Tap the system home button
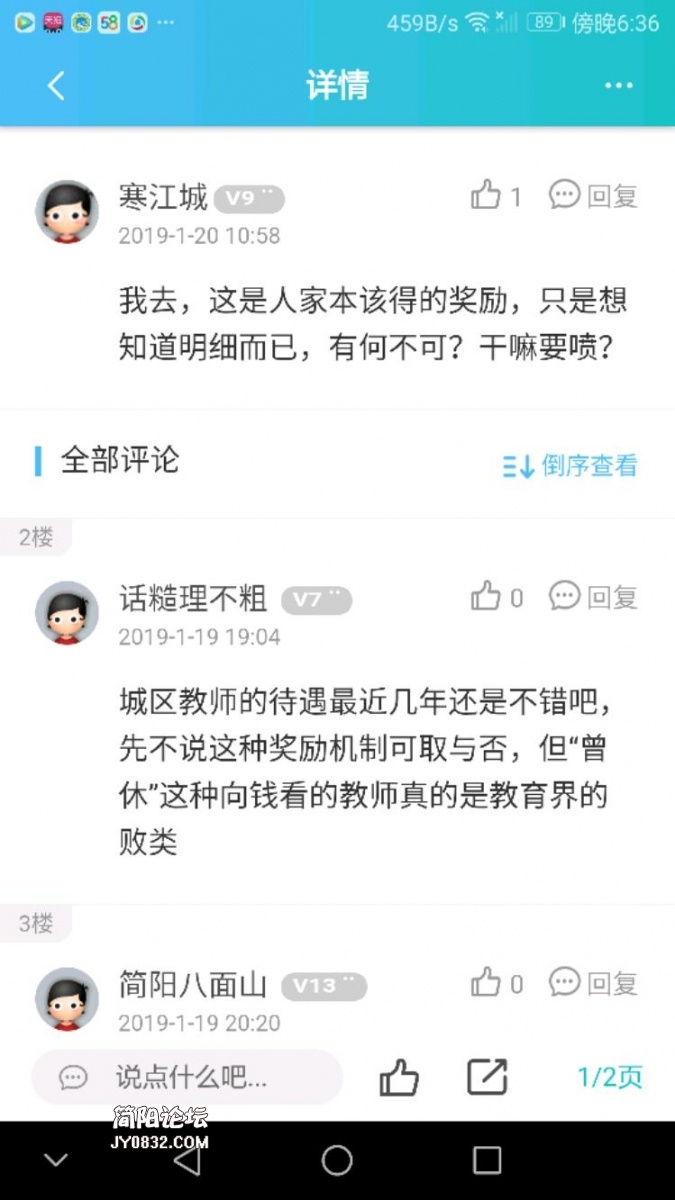Image resolution: width=675 pixels, height=1200 pixels. click(337, 1160)
